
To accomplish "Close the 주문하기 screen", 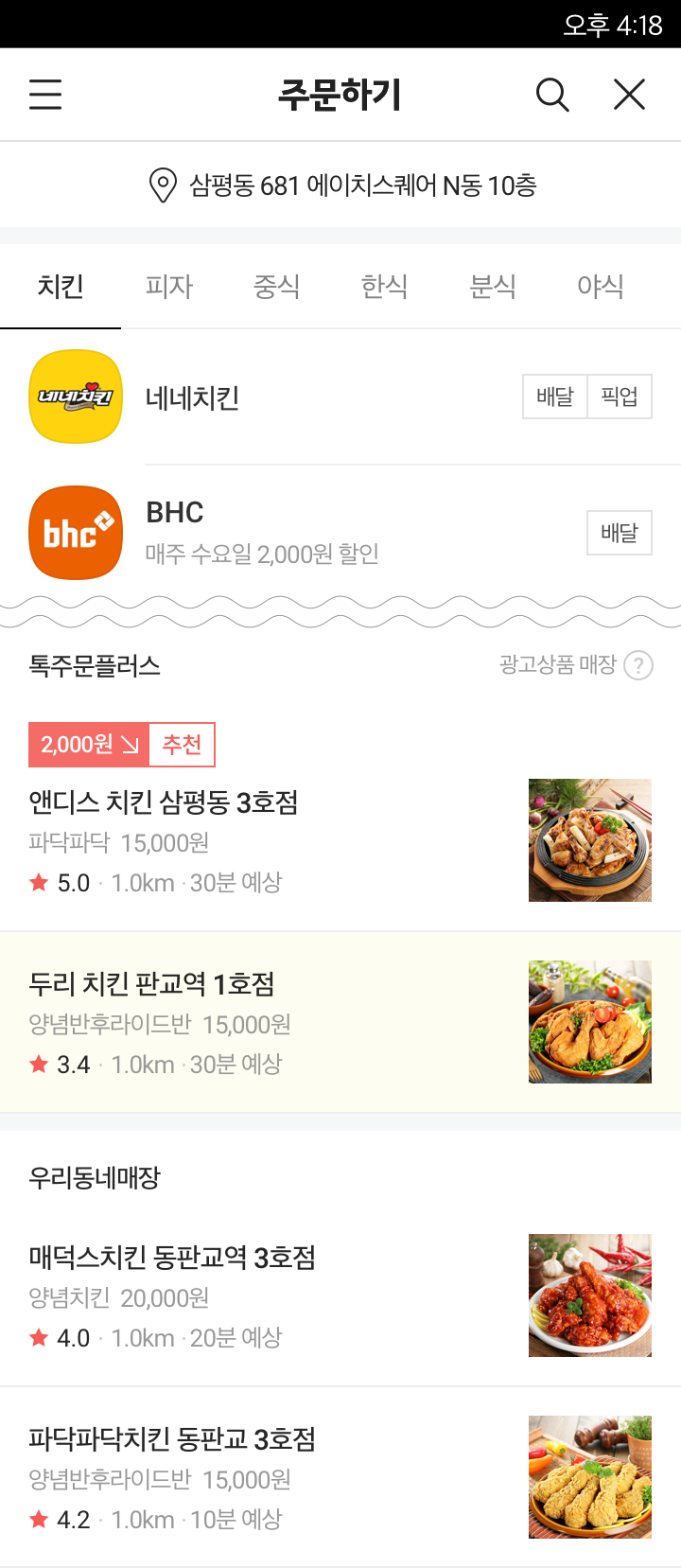I will click(629, 95).
